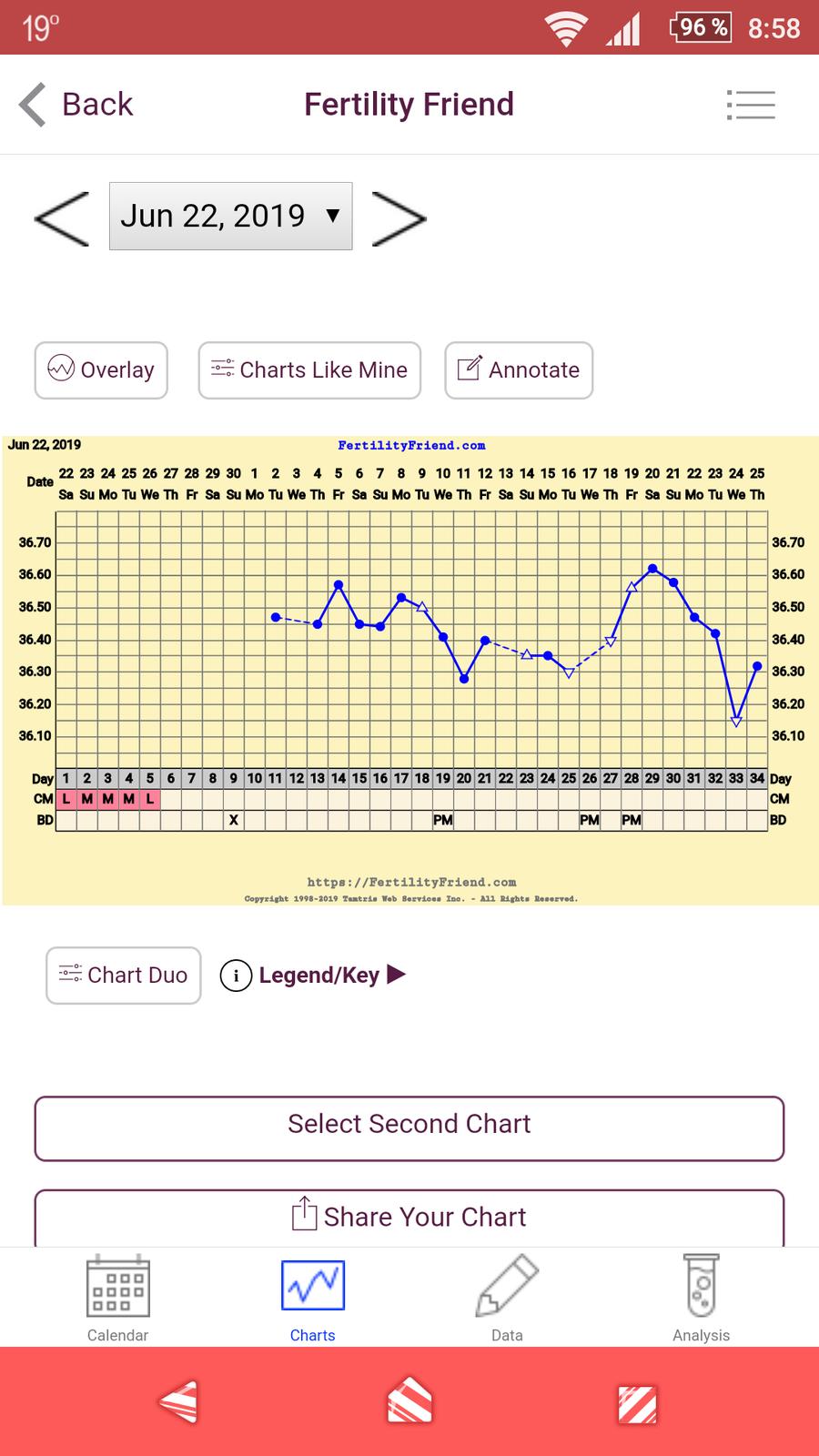Open the Jun 22, 2019 date dropdown
The image size is (819, 1456).
tap(230, 217)
